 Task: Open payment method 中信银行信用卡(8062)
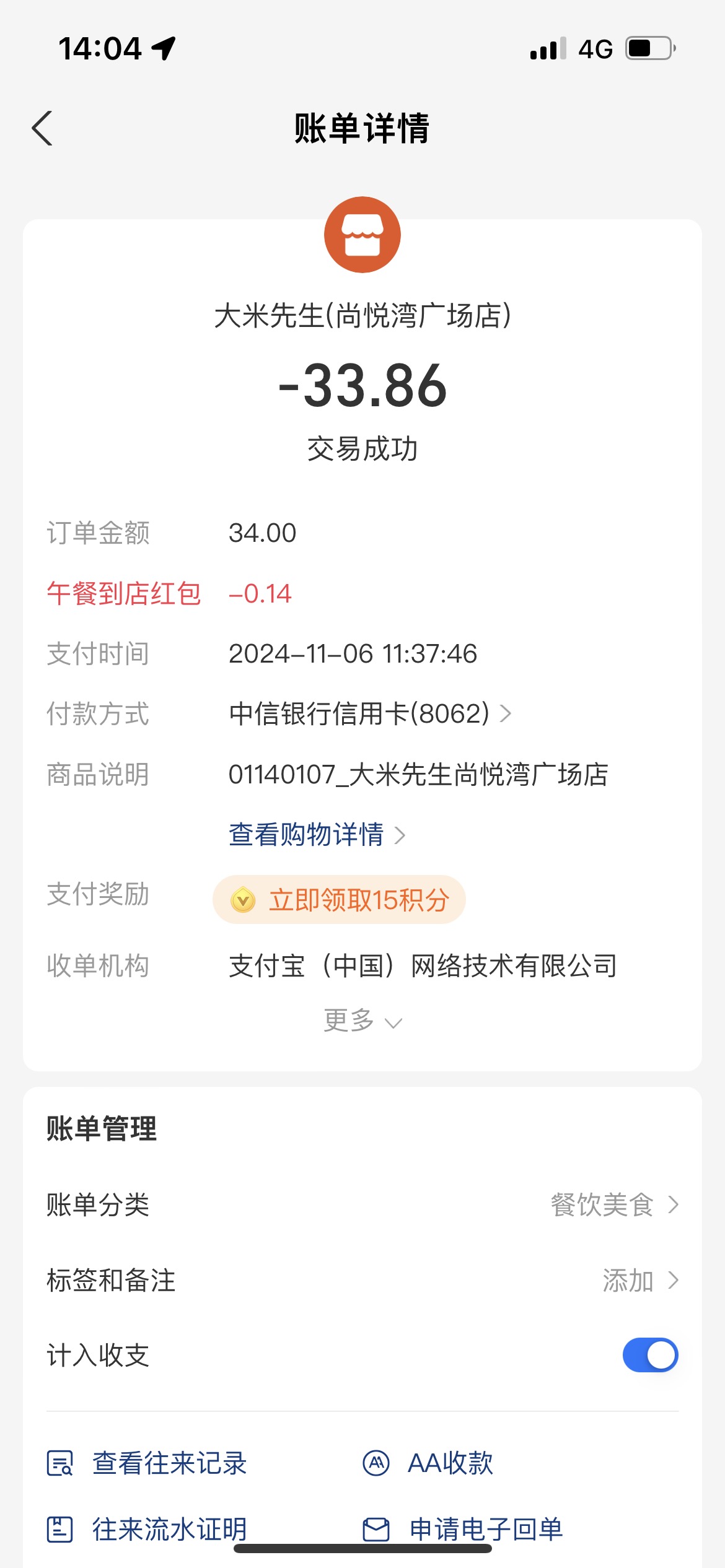tap(370, 714)
